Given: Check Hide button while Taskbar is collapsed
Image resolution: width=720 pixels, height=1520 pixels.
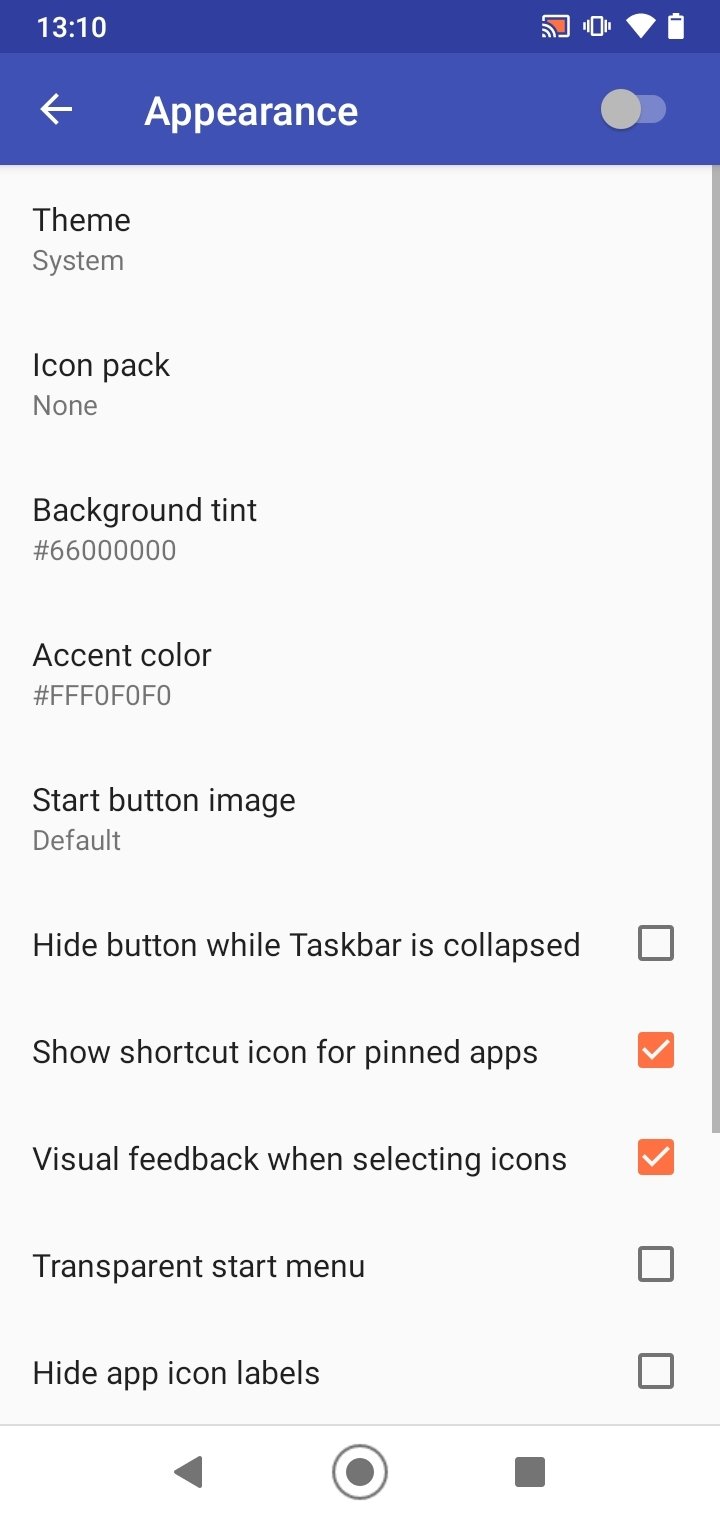Looking at the screenshot, I should click(656, 943).
